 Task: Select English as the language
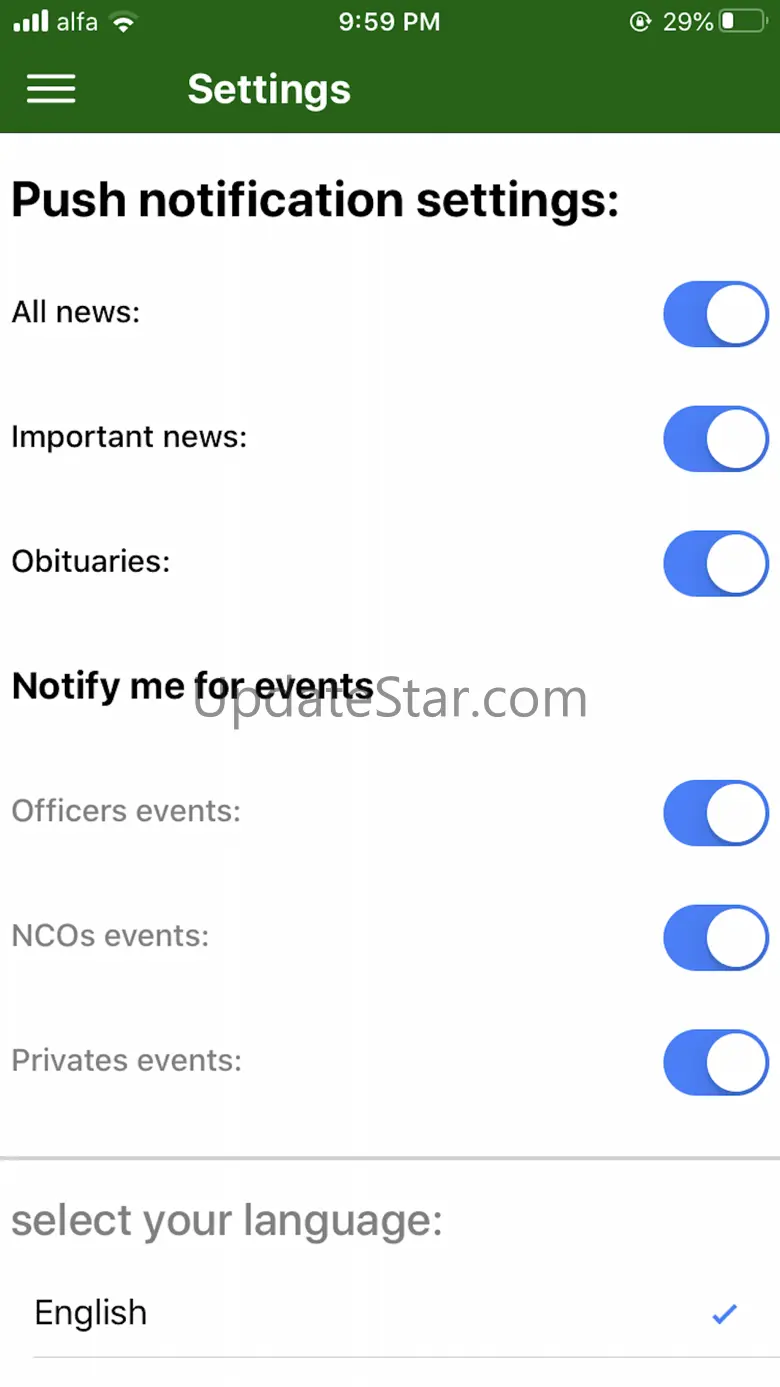click(390, 1313)
